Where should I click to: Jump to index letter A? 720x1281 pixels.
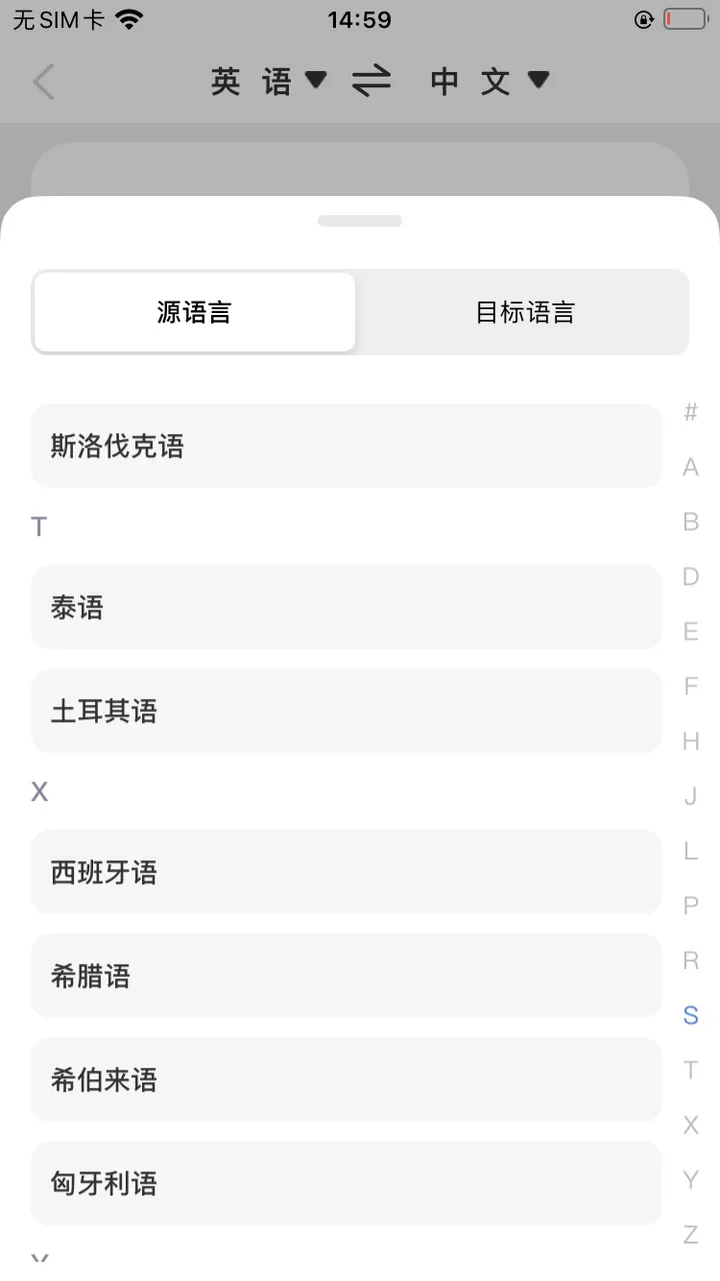[690, 467]
